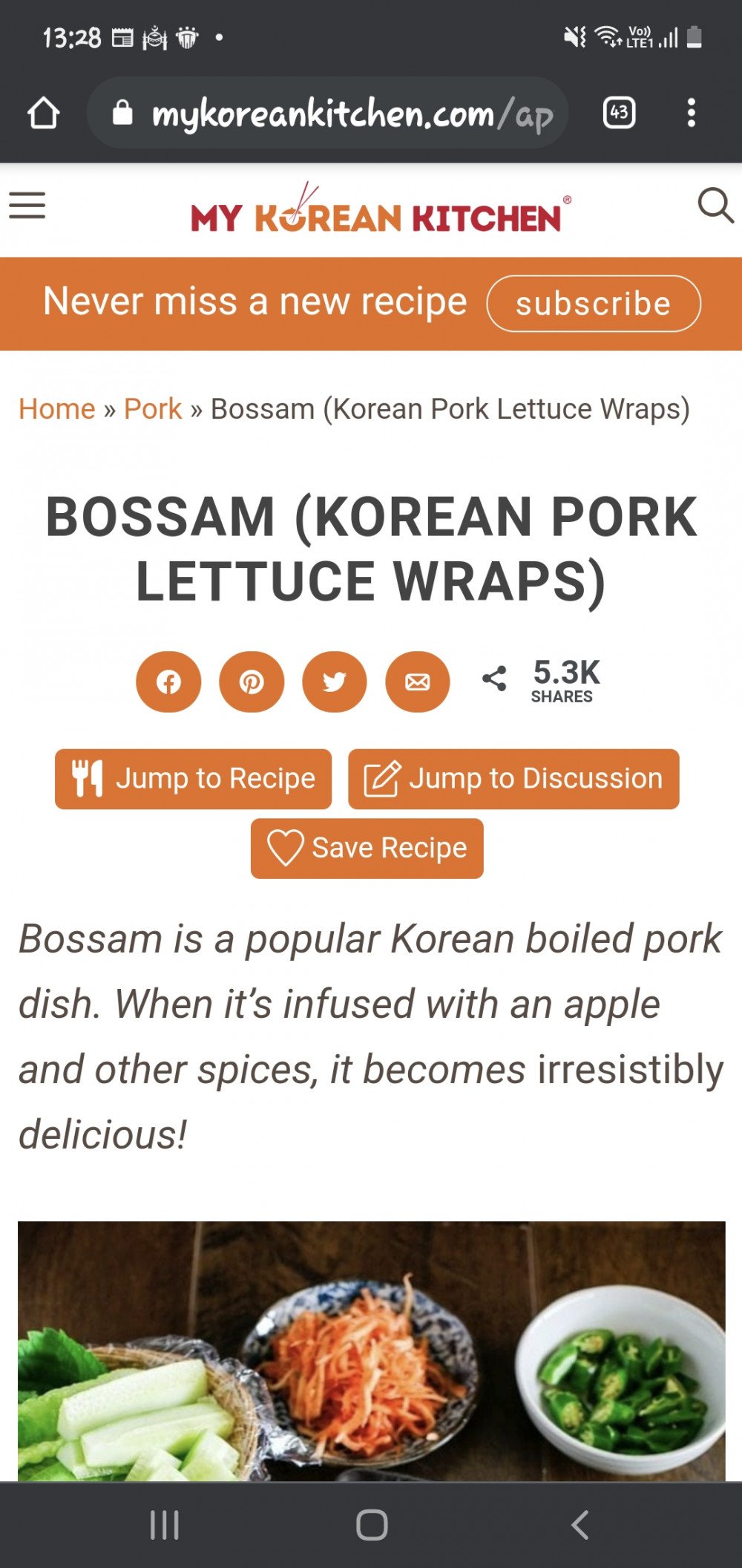Open the Pork category breadcrumb
The image size is (742, 1568).
point(153,409)
